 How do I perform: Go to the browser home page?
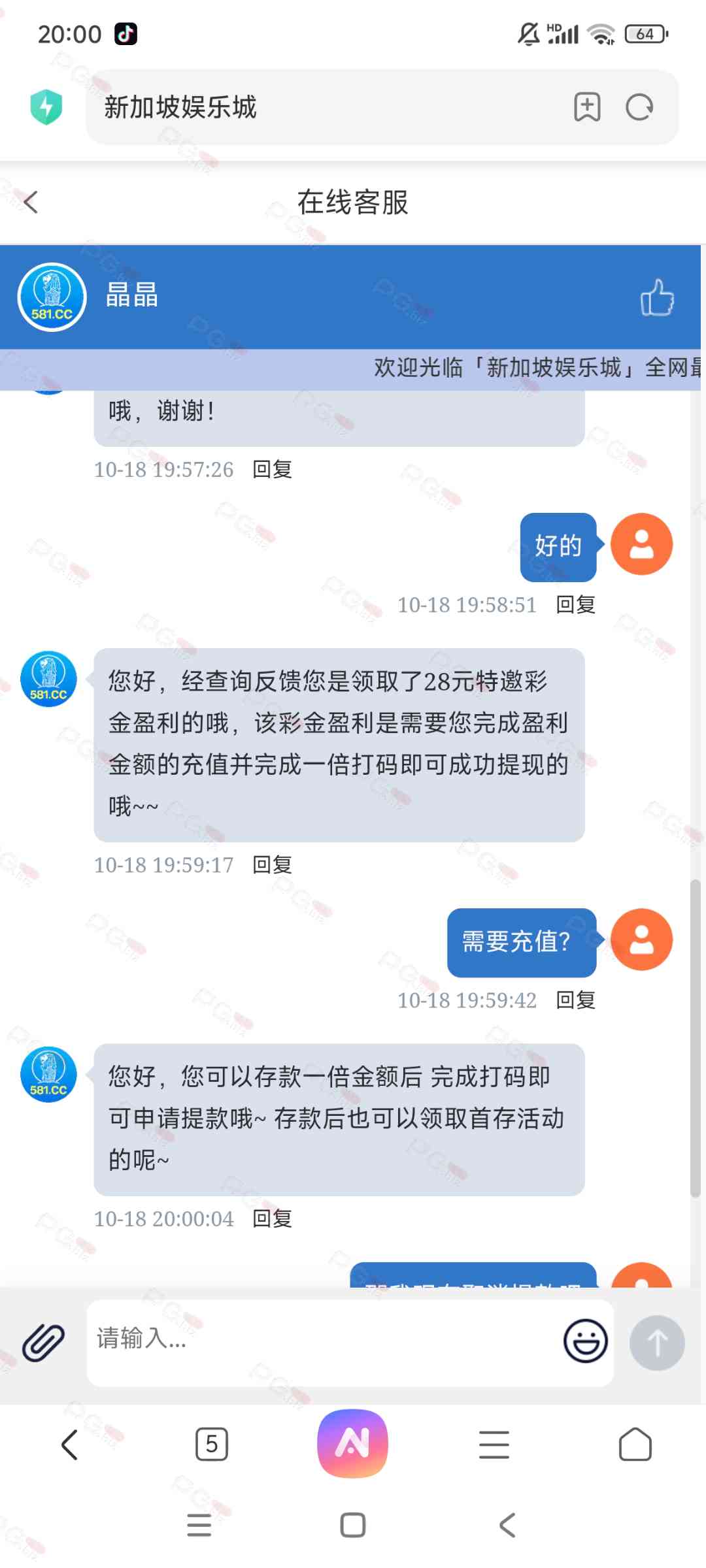coord(635,1444)
